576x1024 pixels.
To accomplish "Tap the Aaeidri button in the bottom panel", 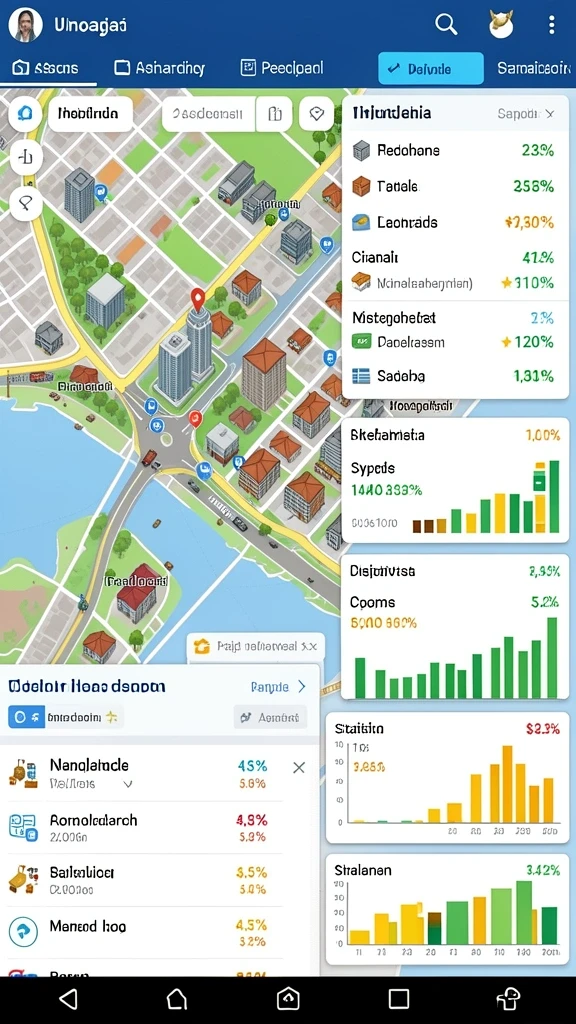I will (x=270, y=717).
